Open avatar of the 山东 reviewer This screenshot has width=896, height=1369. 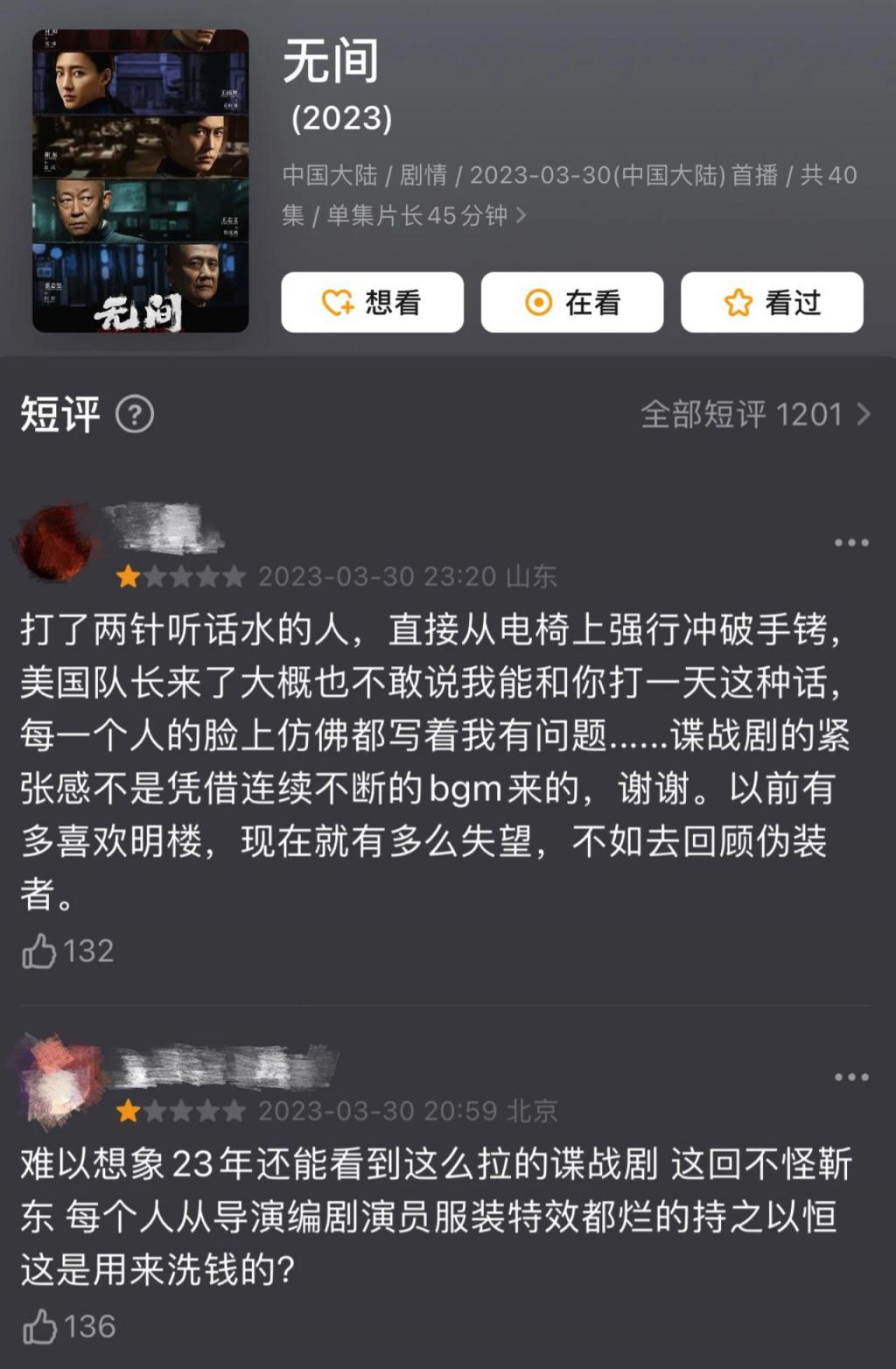click(x=56, y=543)
